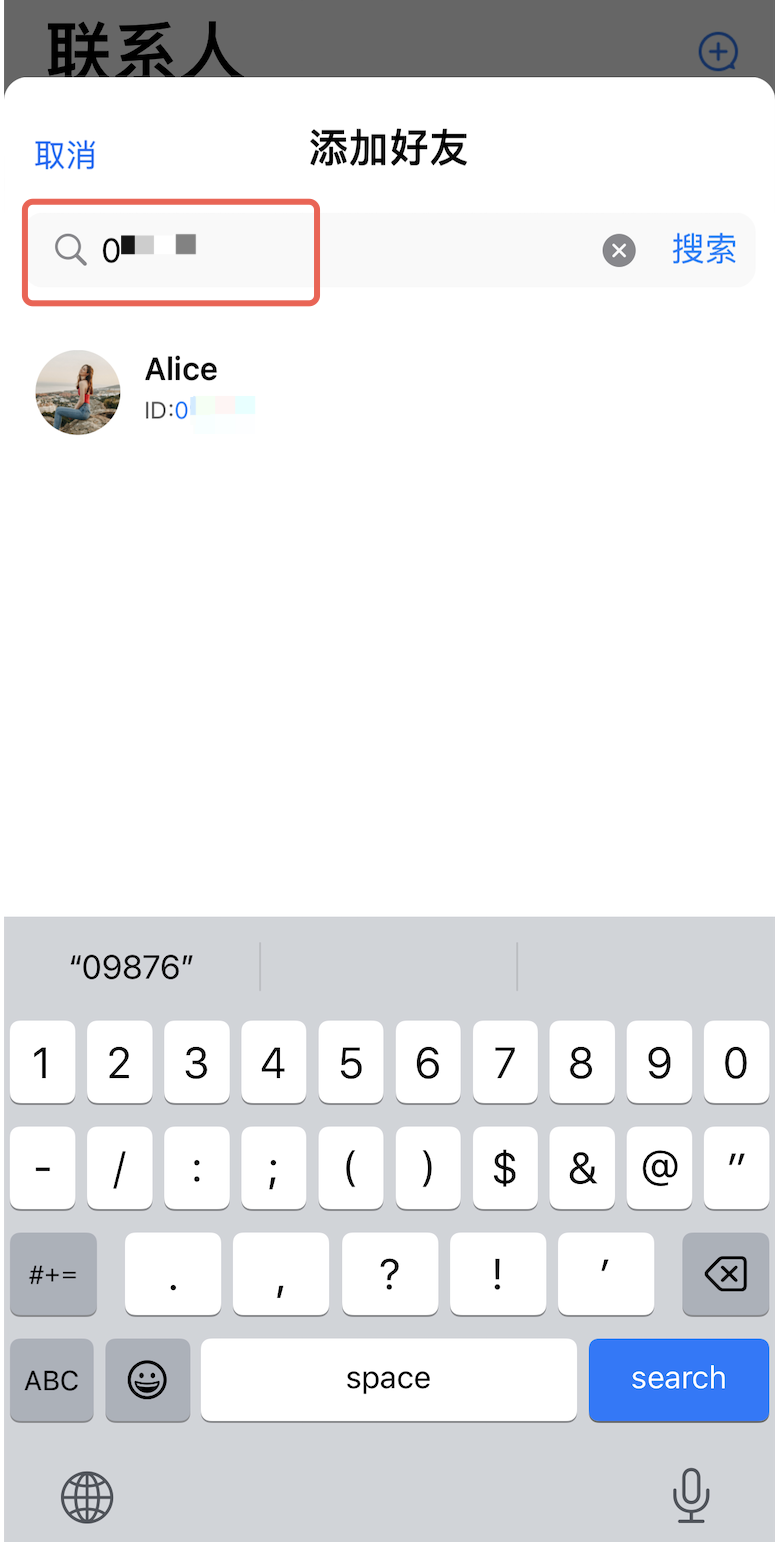Show more symbols with #+= key
This screenshot has height=1542, width=778.
(x=53, y=1274)
